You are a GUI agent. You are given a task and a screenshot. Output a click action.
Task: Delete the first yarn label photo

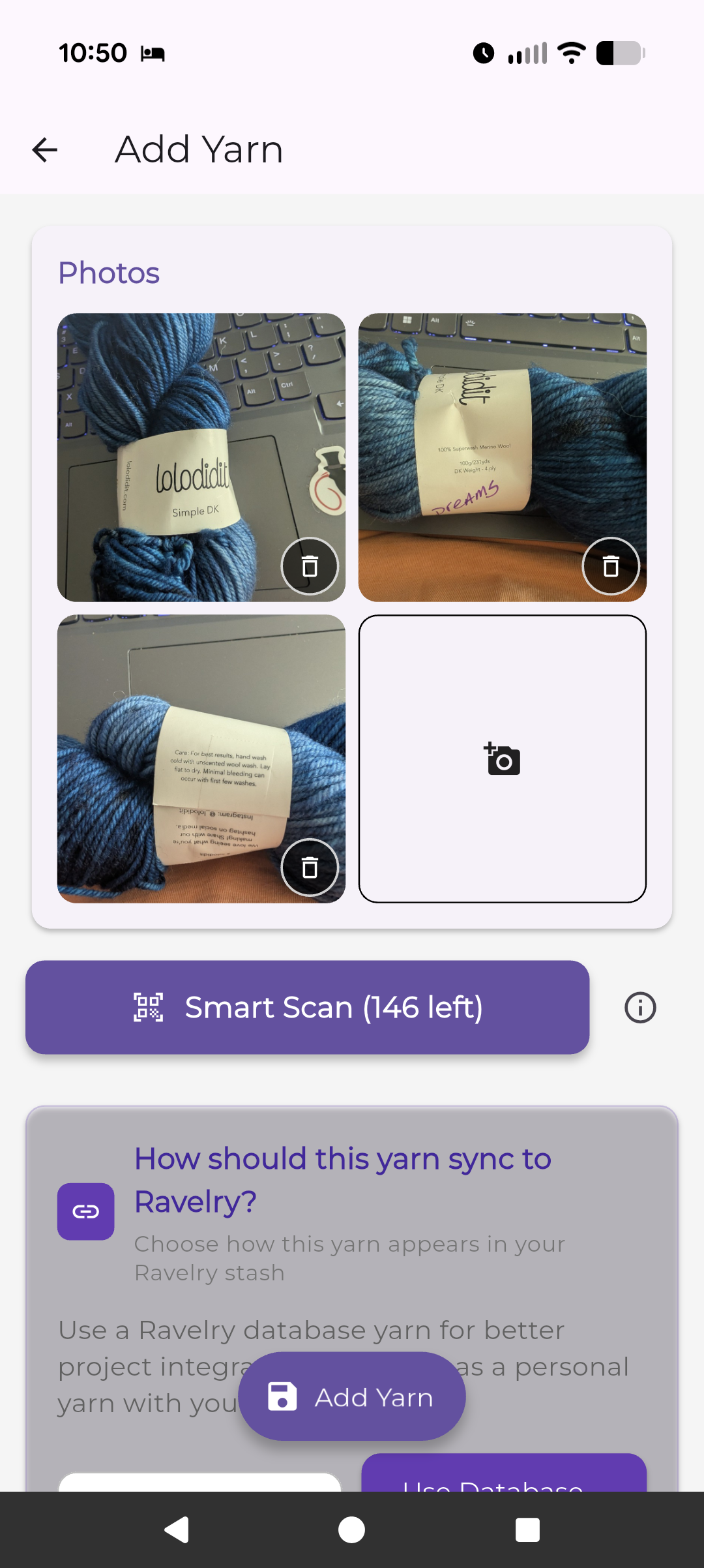310,566
